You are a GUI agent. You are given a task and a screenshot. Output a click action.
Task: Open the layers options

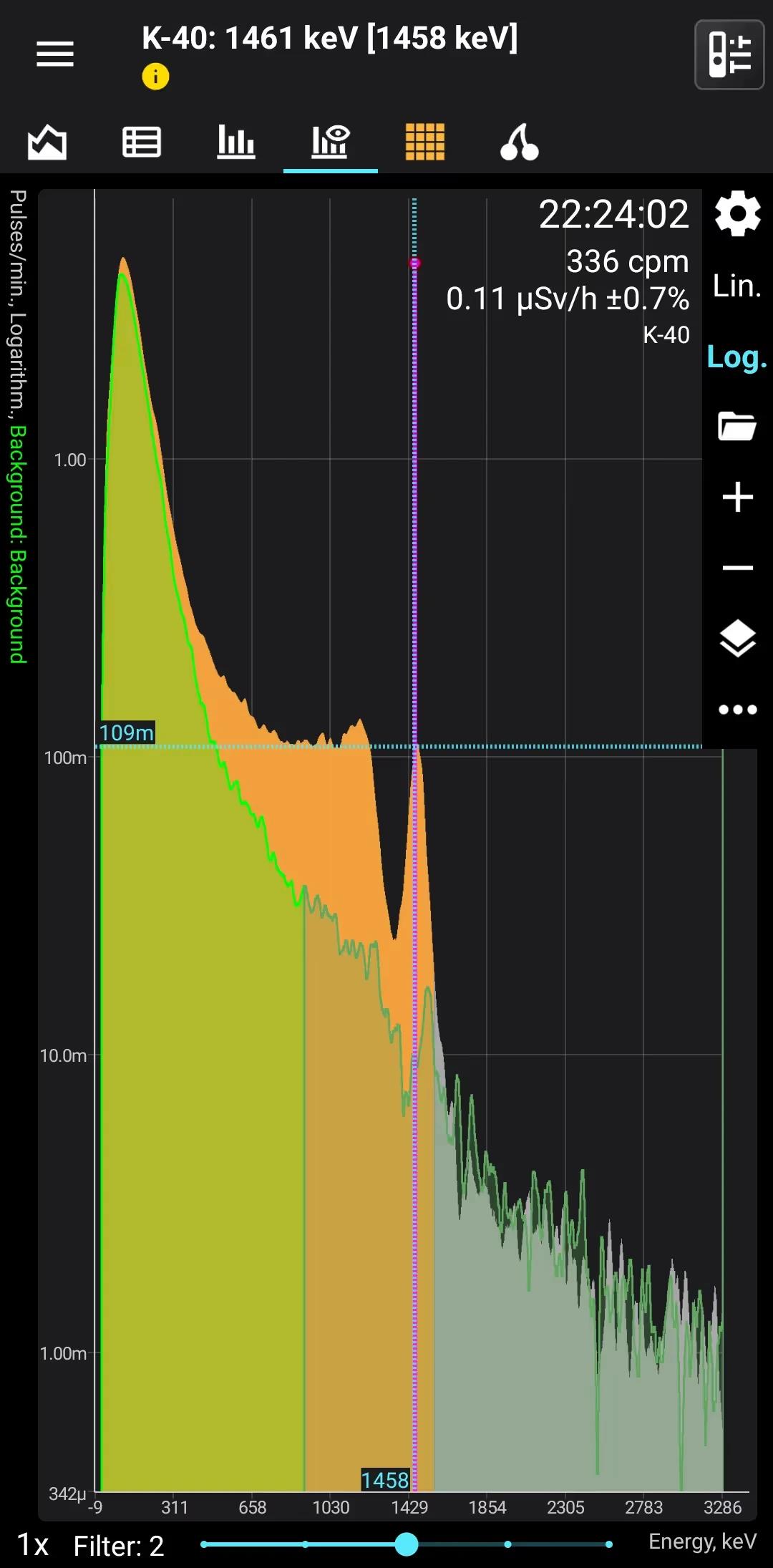point(737,638)
